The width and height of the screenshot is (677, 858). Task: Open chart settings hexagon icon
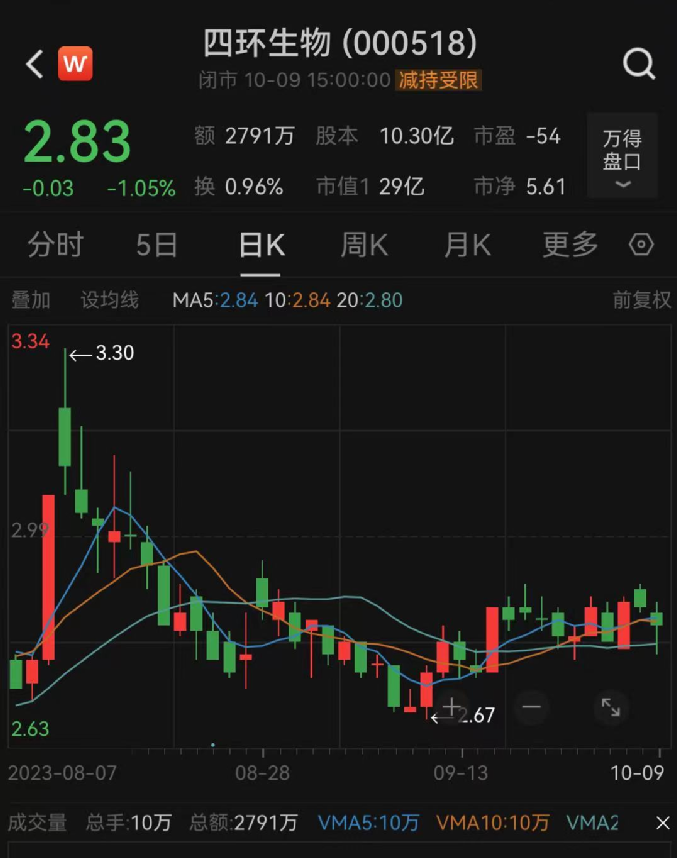click(x=642, y=245)
